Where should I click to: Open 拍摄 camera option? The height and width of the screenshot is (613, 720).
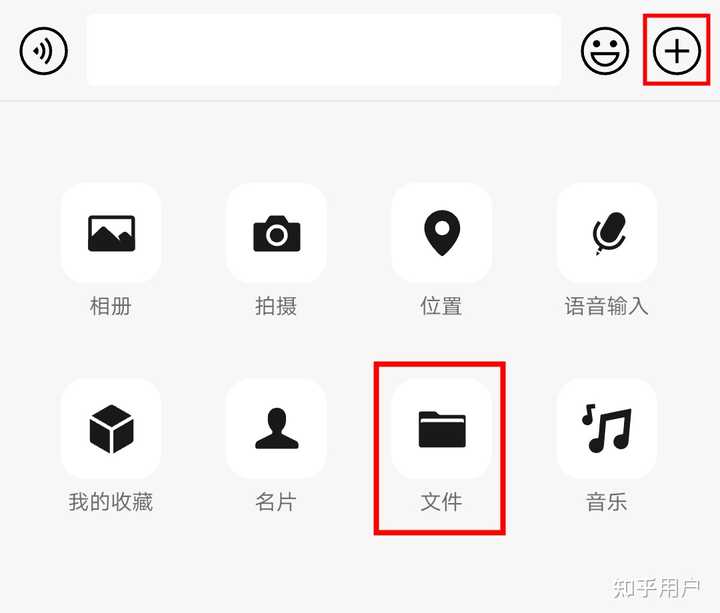(276, 234)
